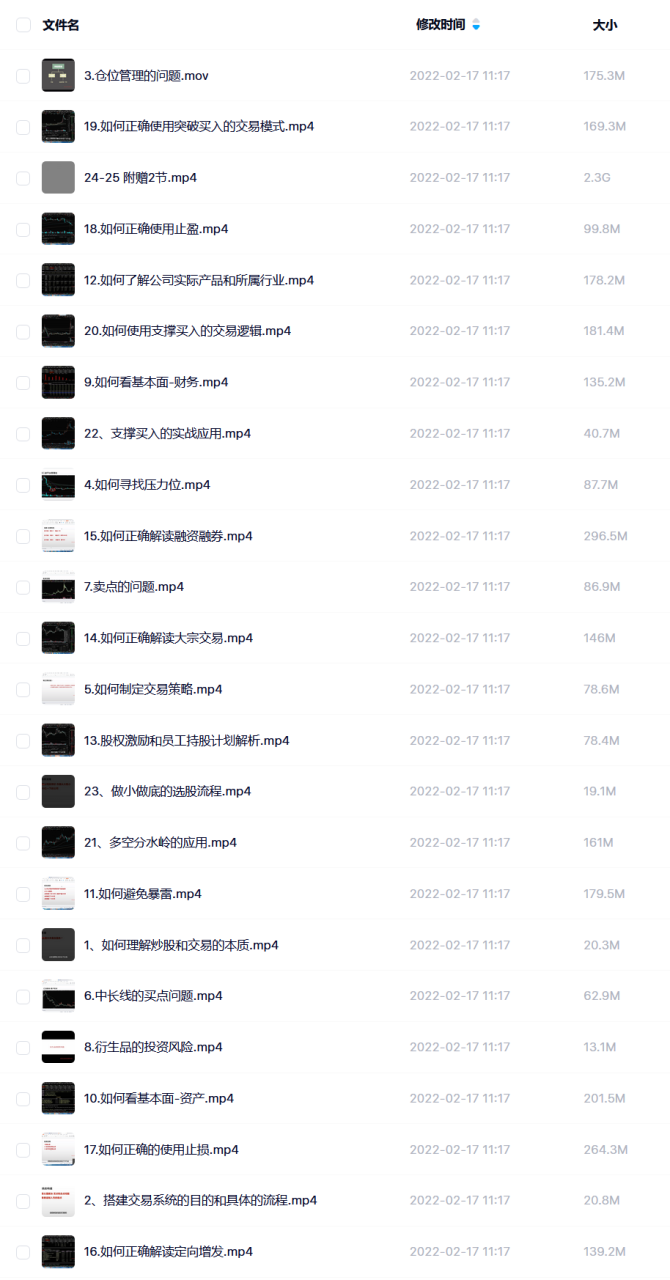The image size is (670, 1280).
Task: Open 17.如何正确的使用止损.mp4
Action: click(x=161, y=1149)
